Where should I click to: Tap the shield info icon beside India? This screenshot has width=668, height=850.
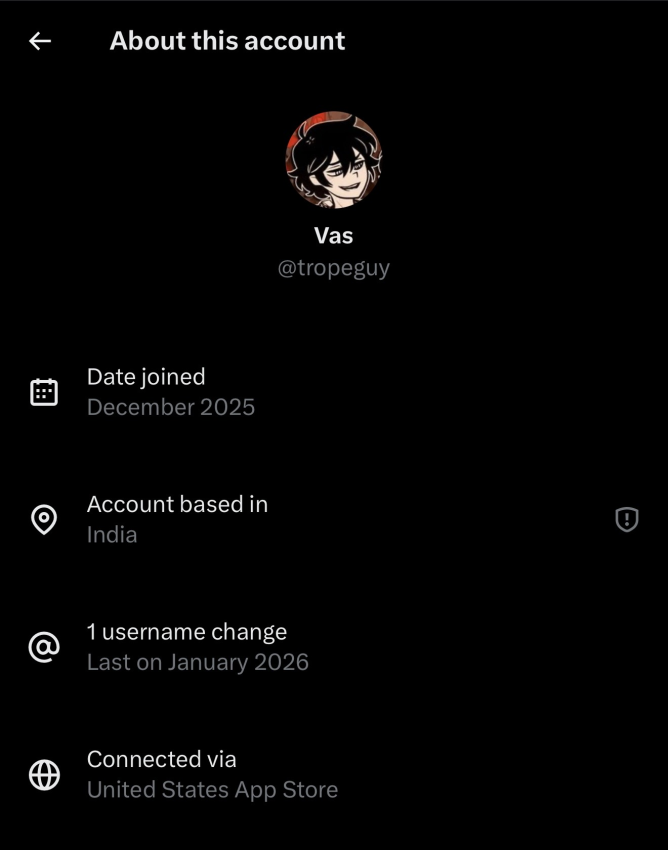[x=626, y=519]
